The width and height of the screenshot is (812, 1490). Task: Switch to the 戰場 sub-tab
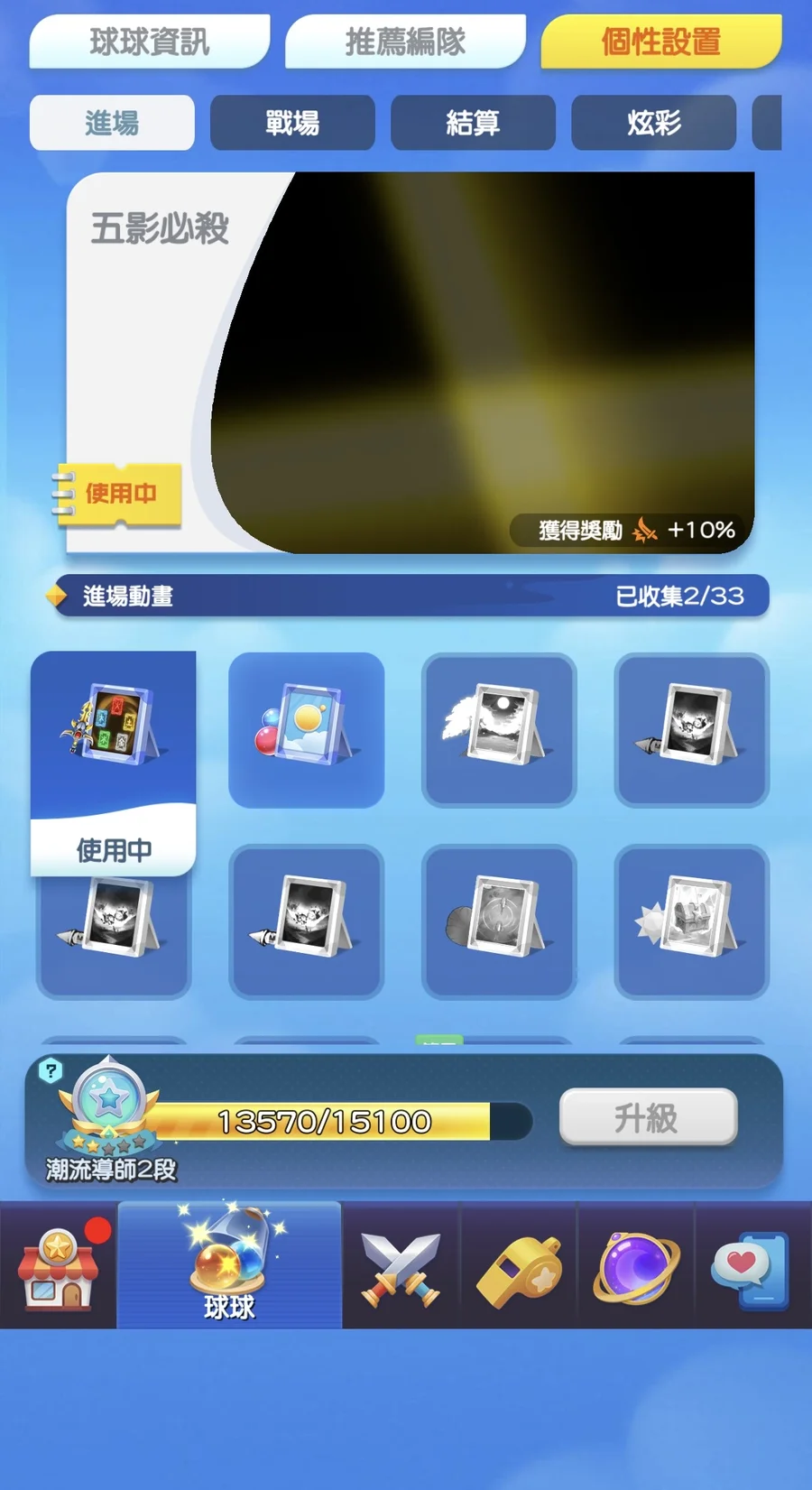[291, 123]
